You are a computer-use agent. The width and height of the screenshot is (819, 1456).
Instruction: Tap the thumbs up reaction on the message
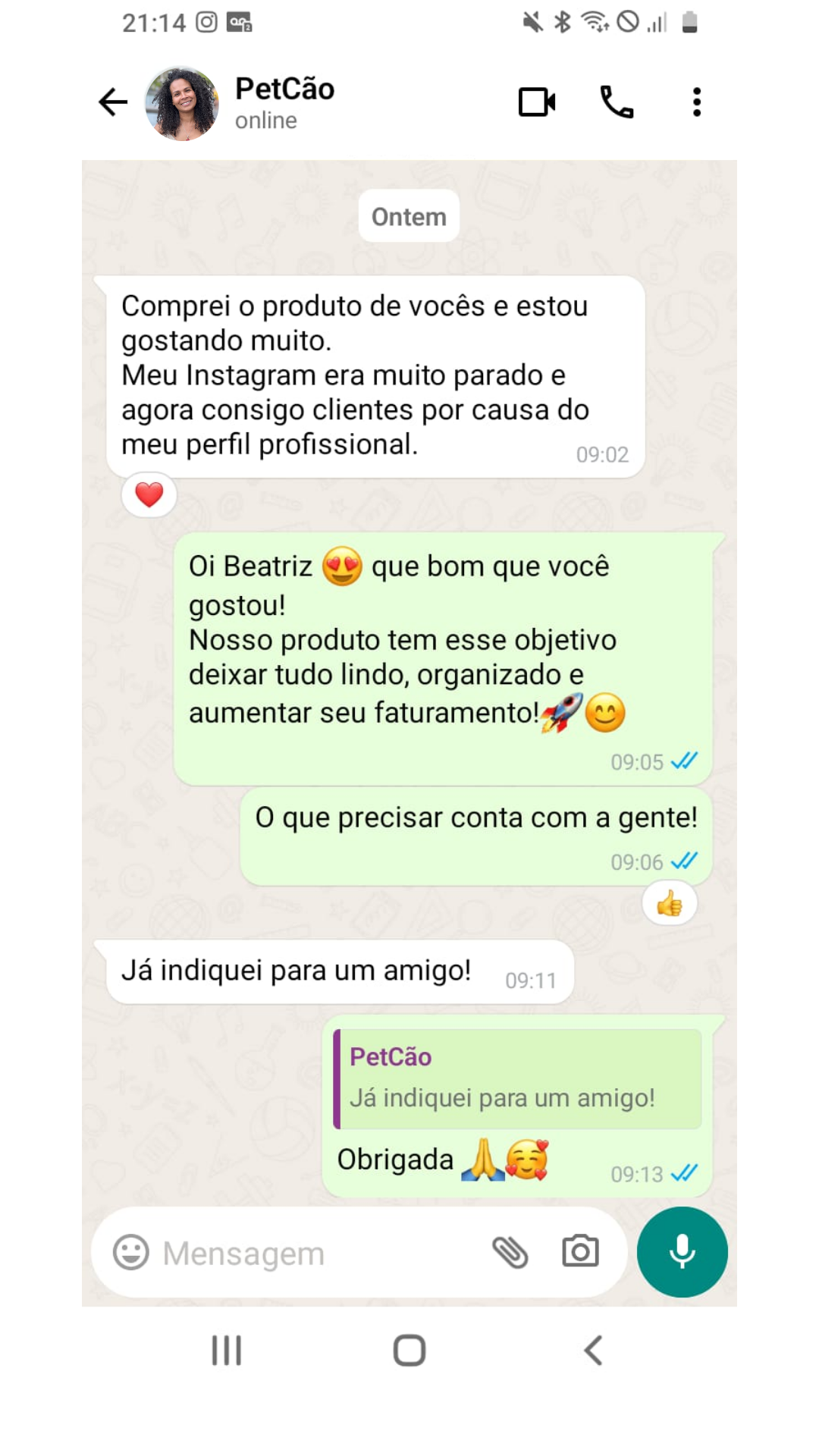[670, 902]
